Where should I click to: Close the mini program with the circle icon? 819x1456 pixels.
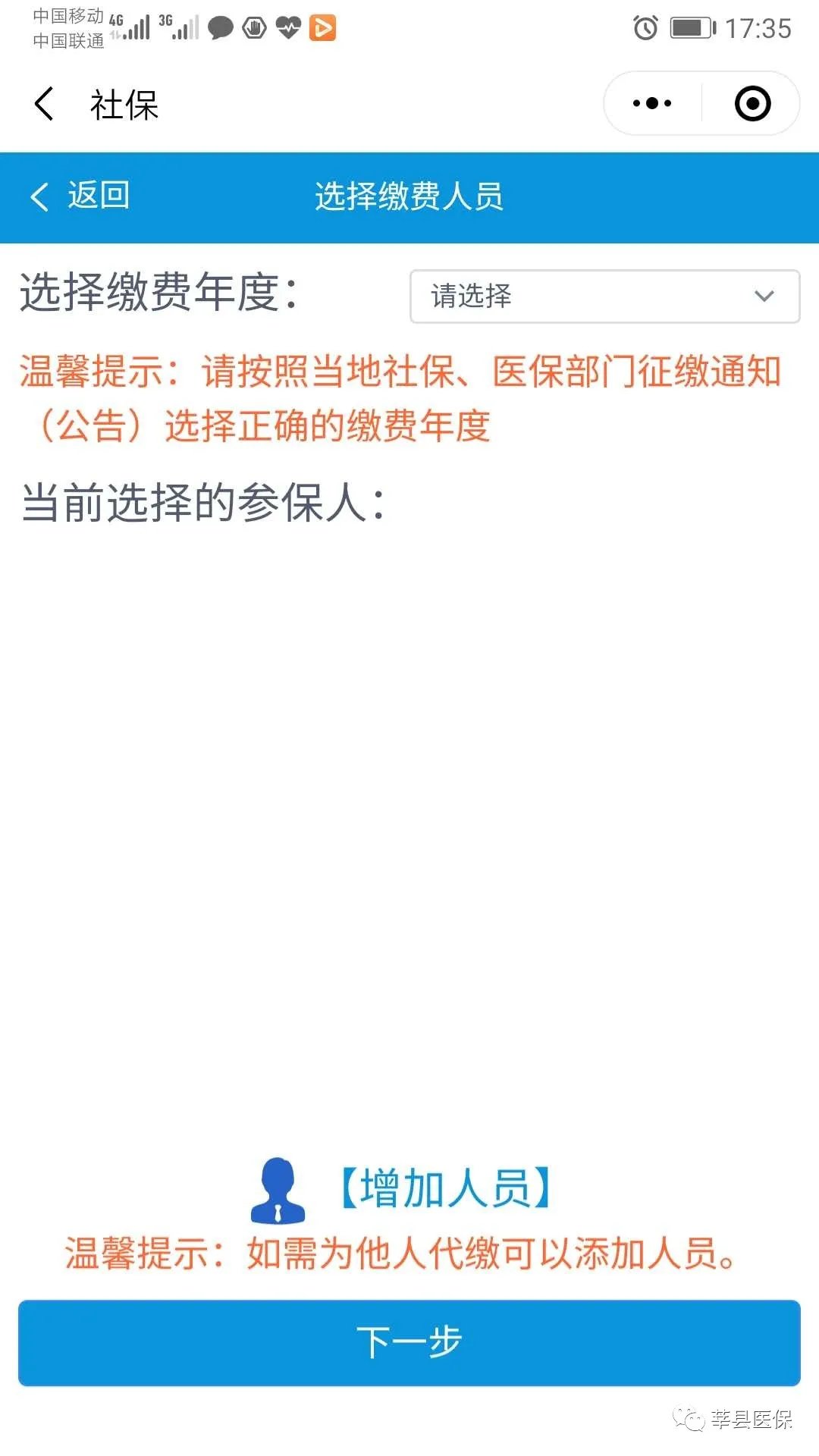[x=752, y=104]
